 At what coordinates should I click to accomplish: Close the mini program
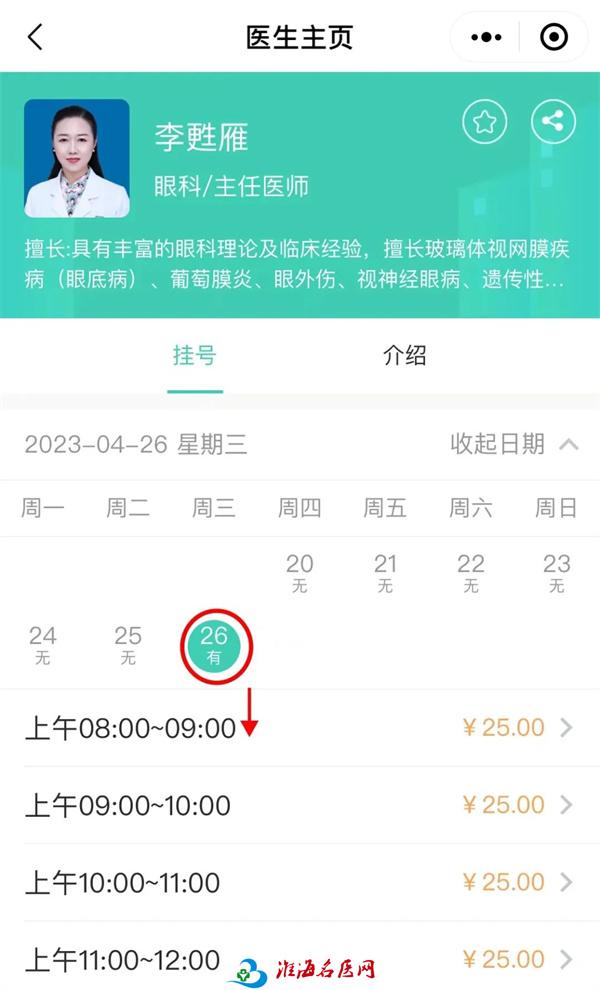(553, 38)
